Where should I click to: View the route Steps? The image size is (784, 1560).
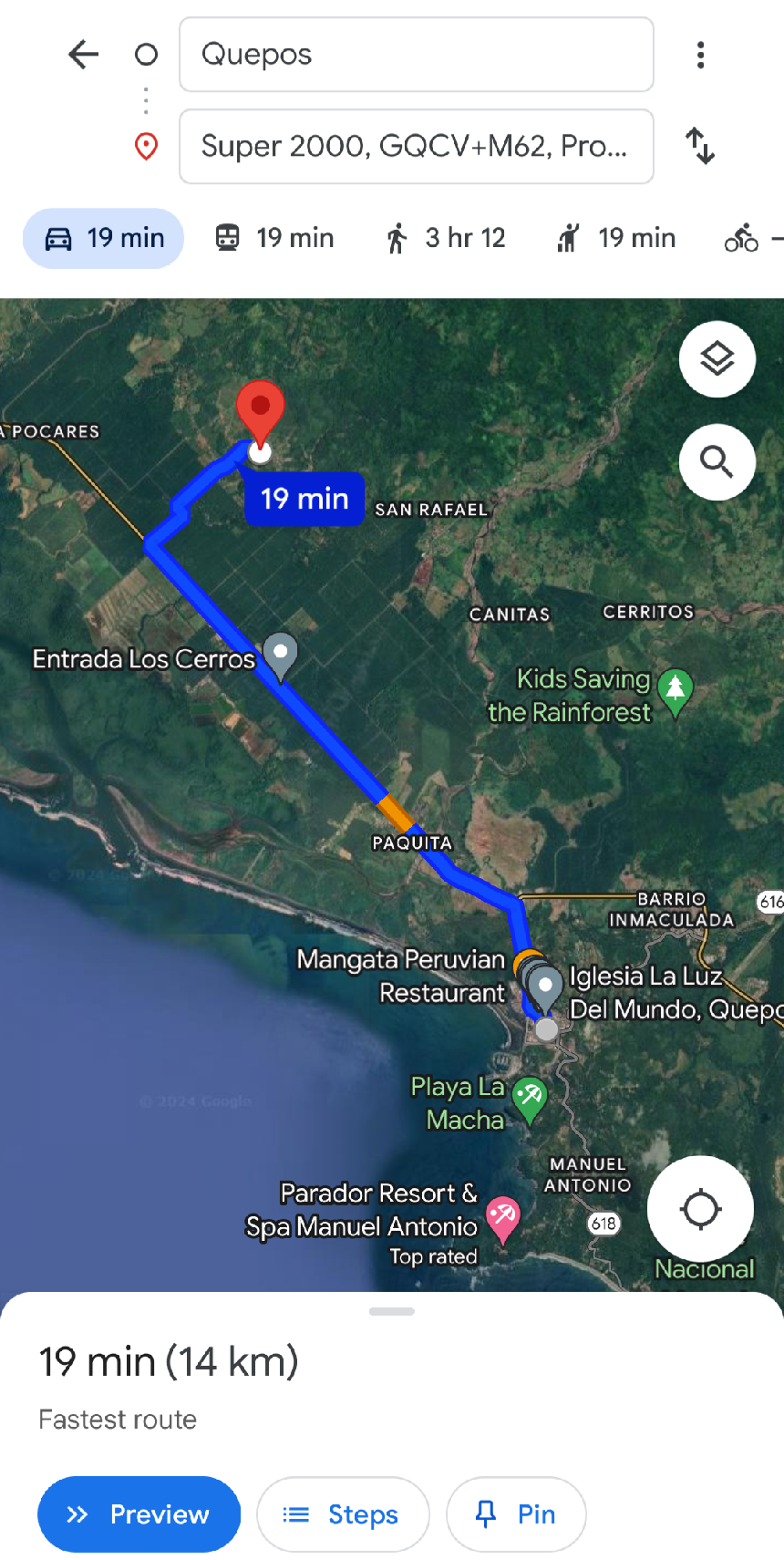pos(343,1514)
